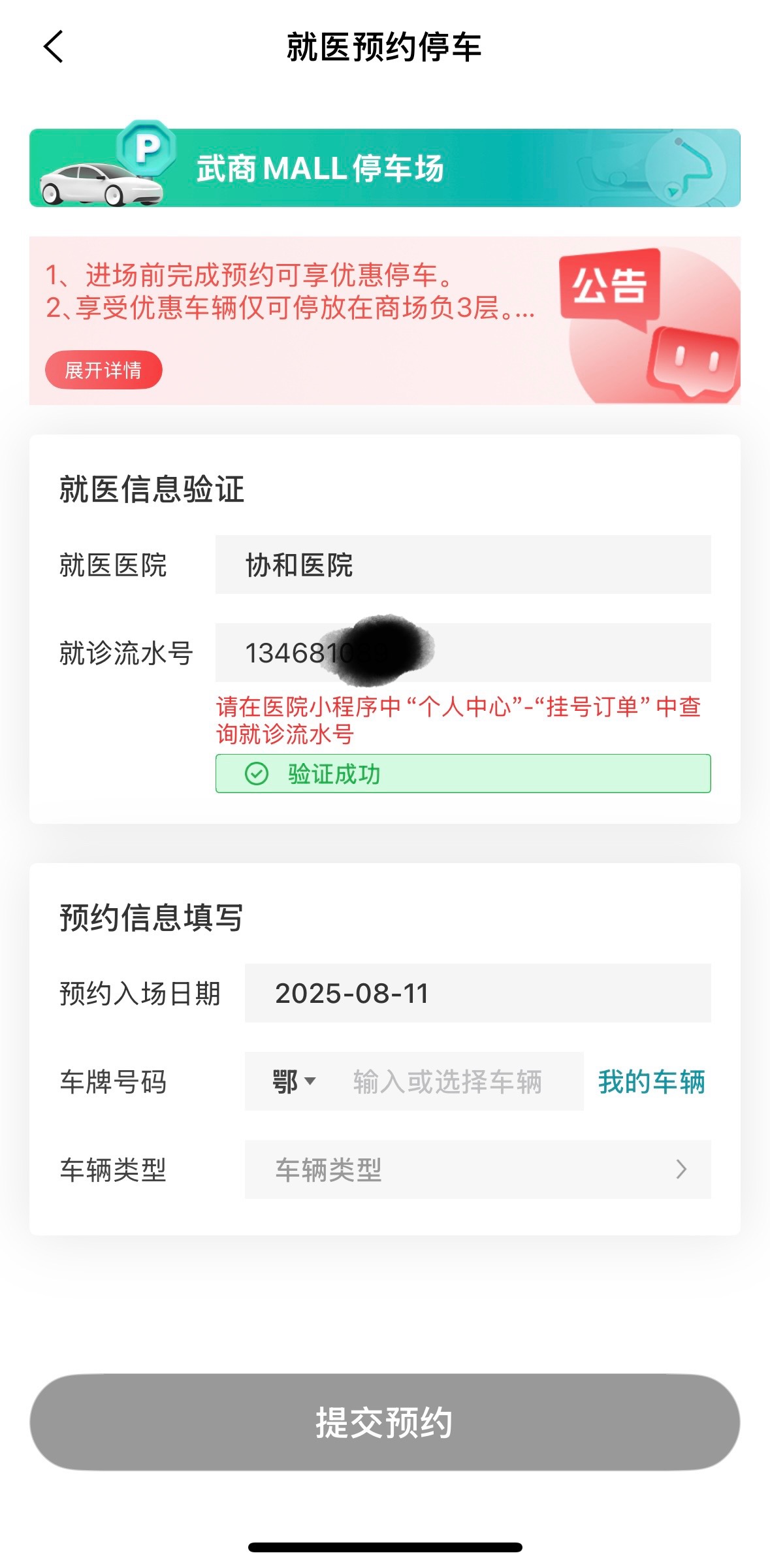
Task: Pick the 预约入场日期 date field
Action: tap(477, 993)
